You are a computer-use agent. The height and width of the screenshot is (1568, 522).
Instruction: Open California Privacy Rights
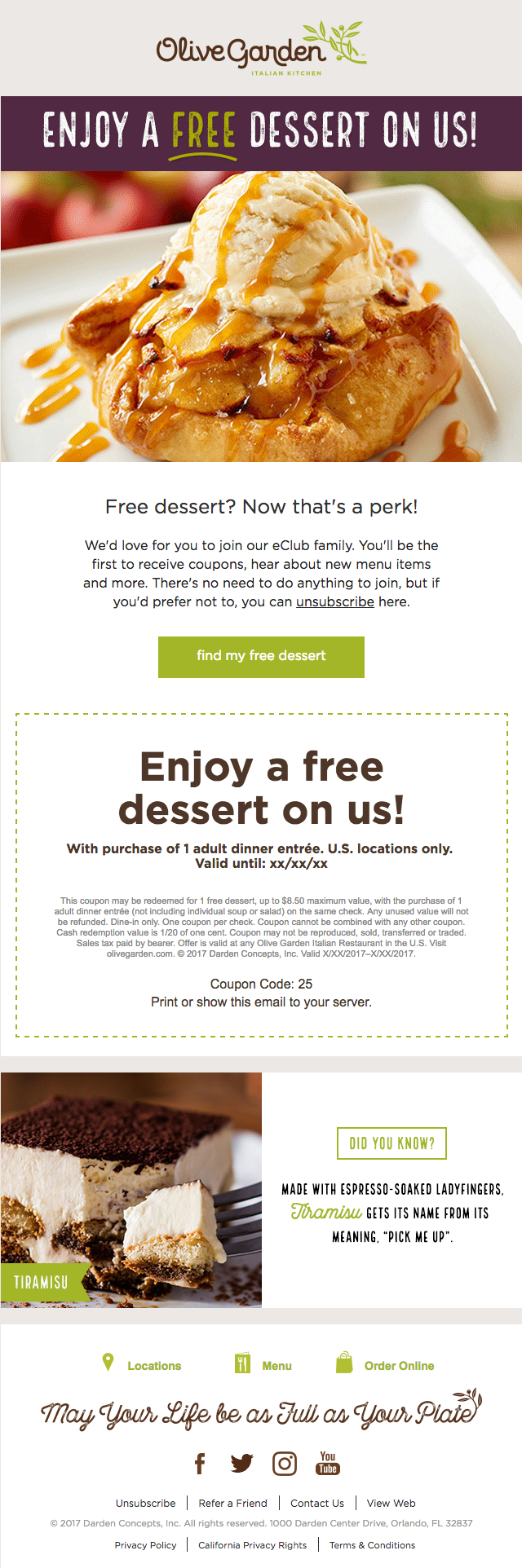[x=252, y=1545]
